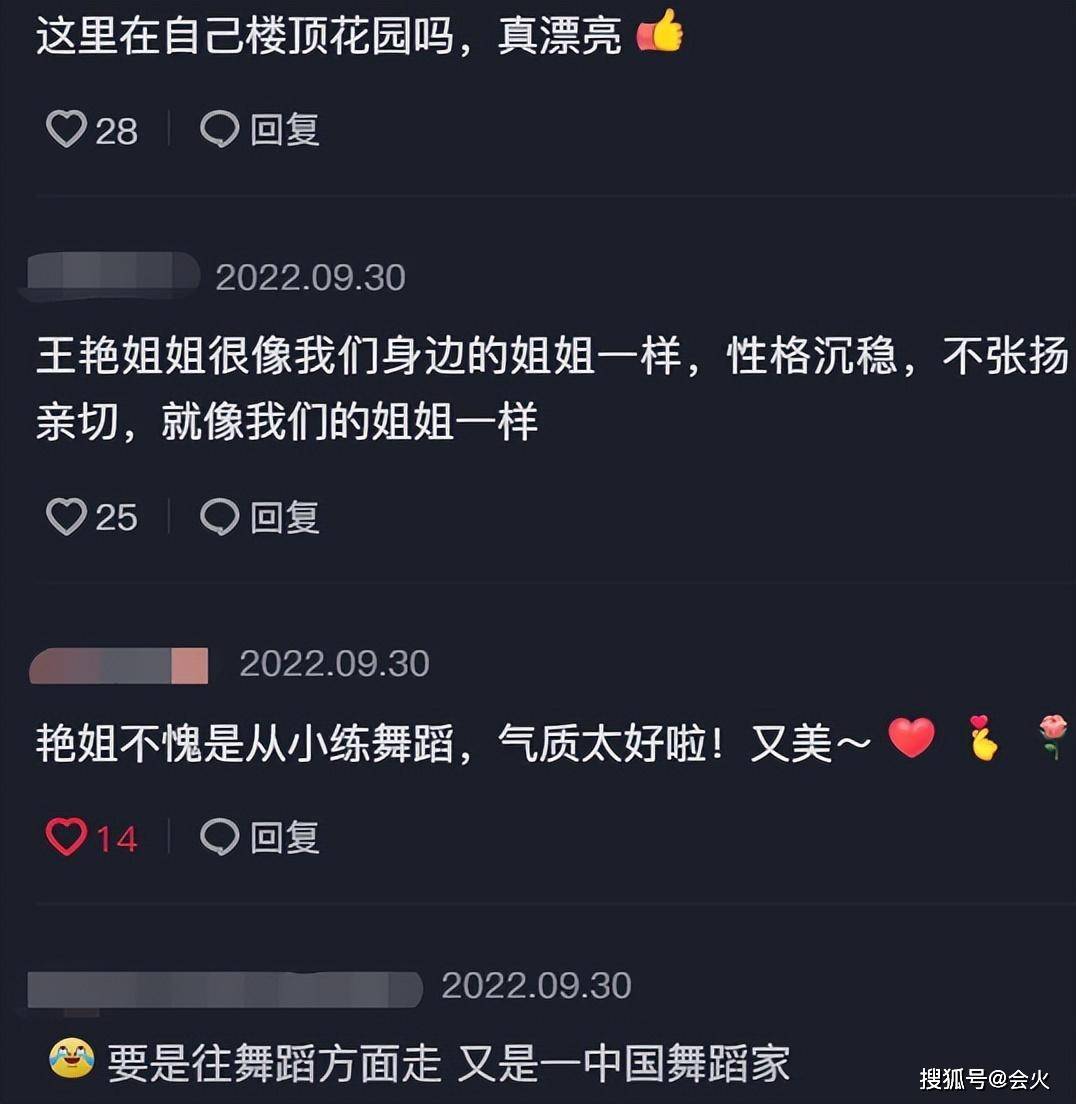The height and width of the screenshot is (1104, 1076).
Task: Reply to the rooftop garden comment
Action: 260,130
